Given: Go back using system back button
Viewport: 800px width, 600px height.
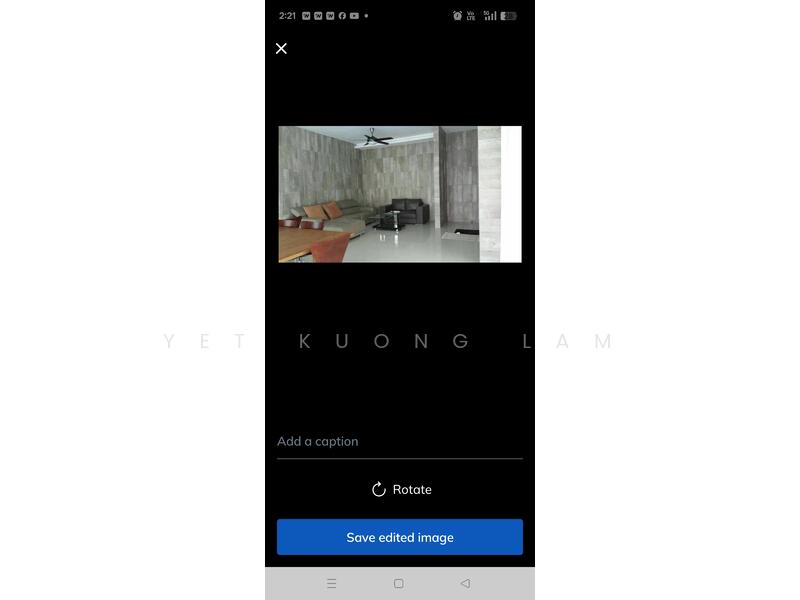Looking at the screenshot, I should [x=465, y=583].
